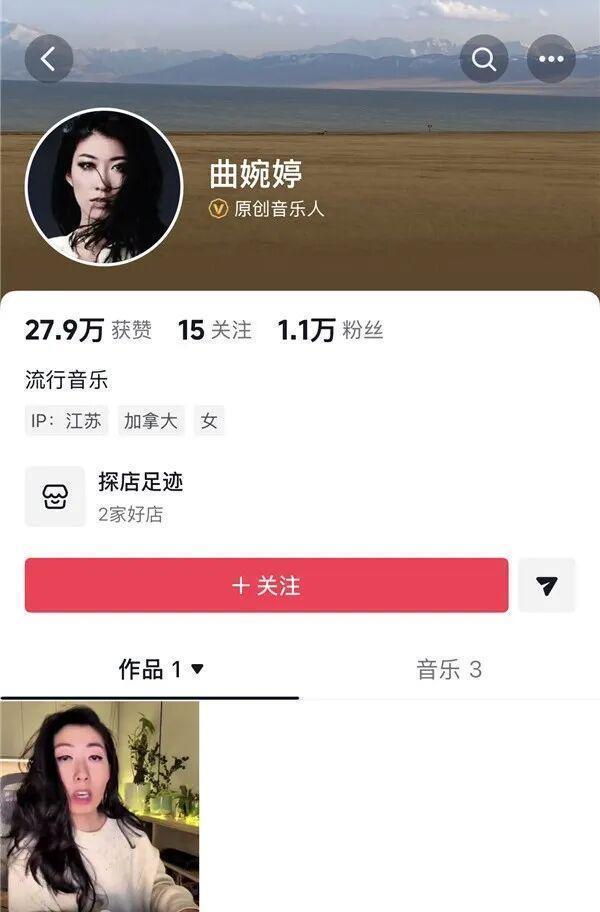Open the three-dot overflow menu

(x=551, y=59)
